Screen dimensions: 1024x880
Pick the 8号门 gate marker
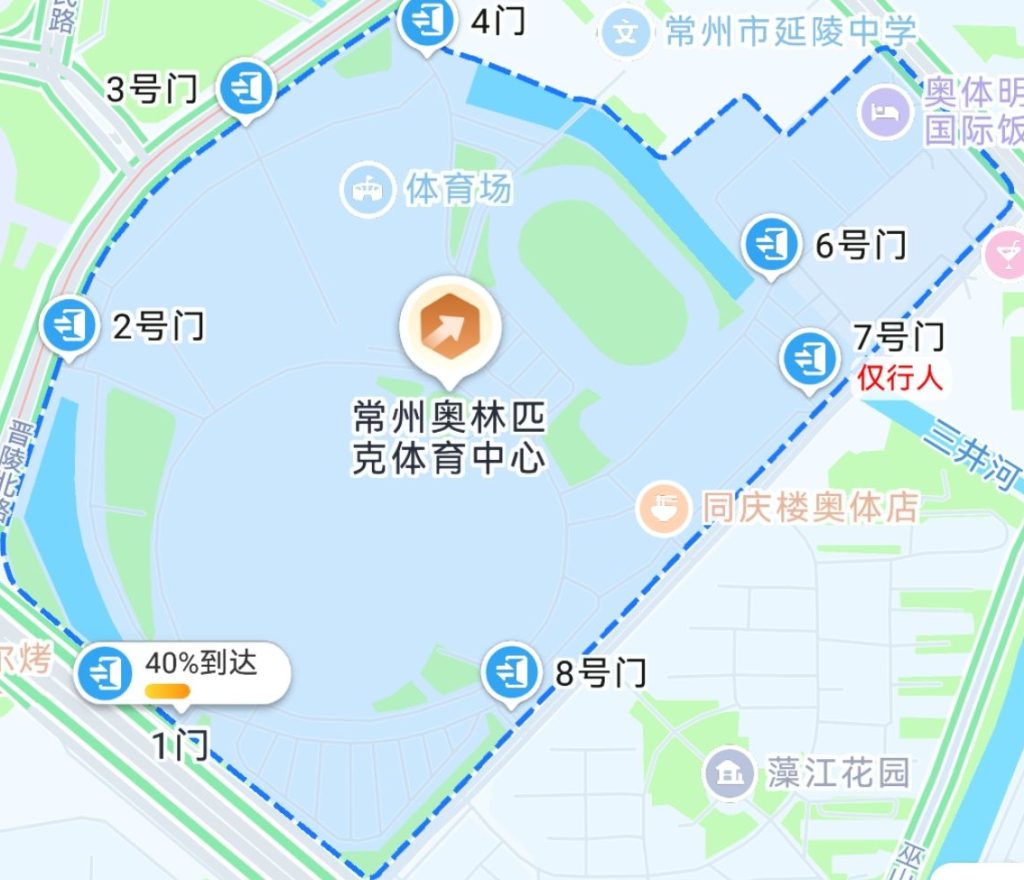(511, 672)
